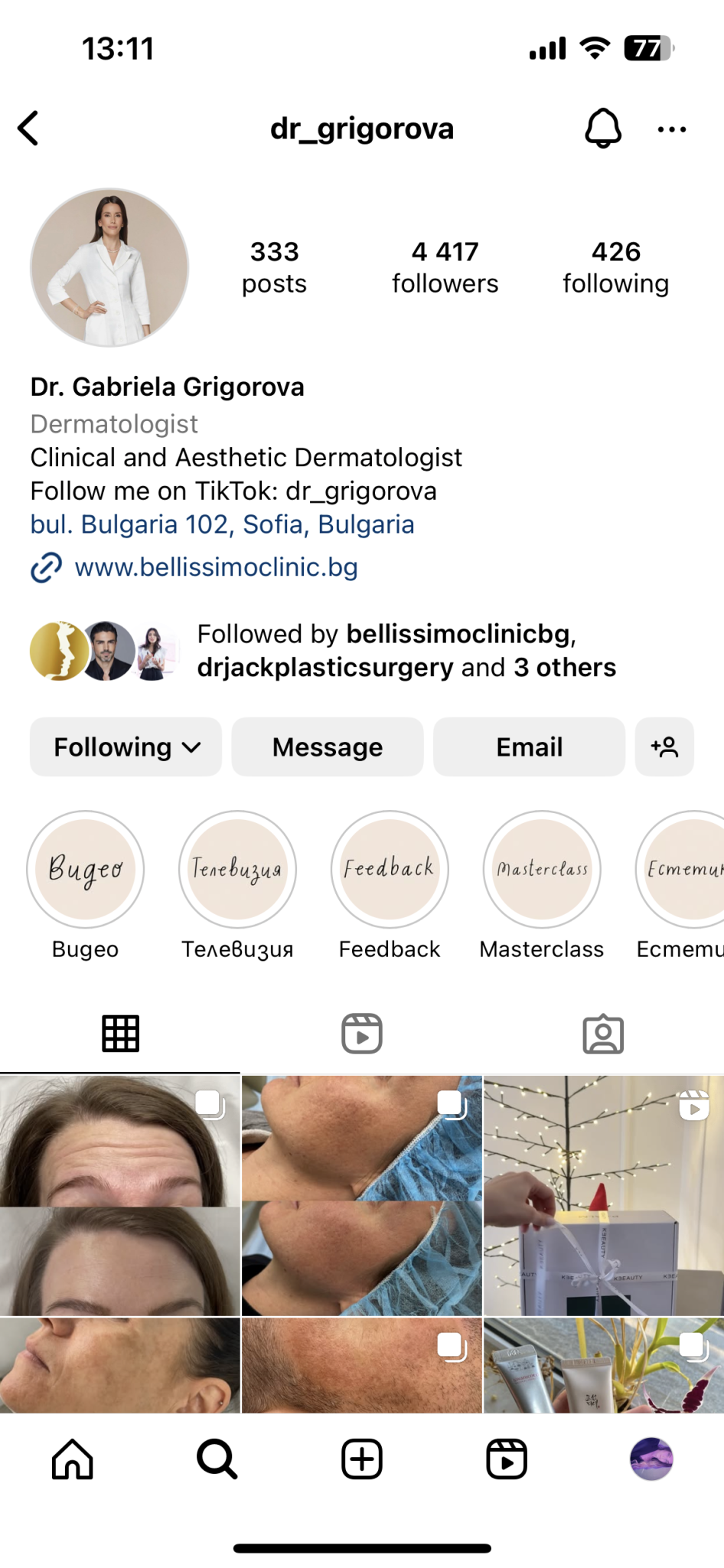Open the three-dot overflow menu
Viewport: 724px width, 1568px height.
pyautogui.click(x=672, y=129)
